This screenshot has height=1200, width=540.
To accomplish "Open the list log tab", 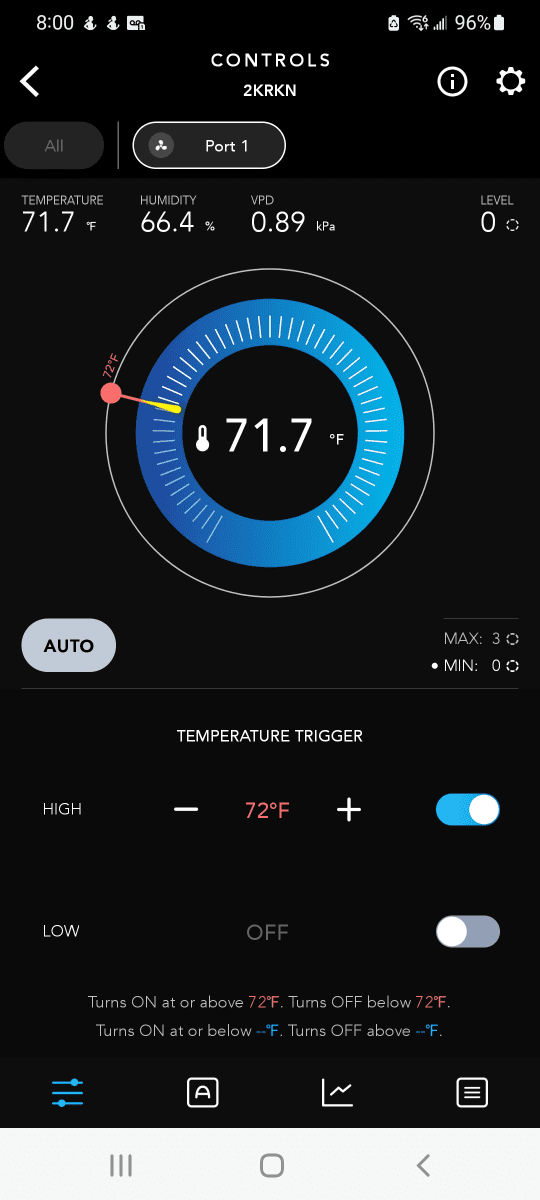I will [x=472, y=1093].
